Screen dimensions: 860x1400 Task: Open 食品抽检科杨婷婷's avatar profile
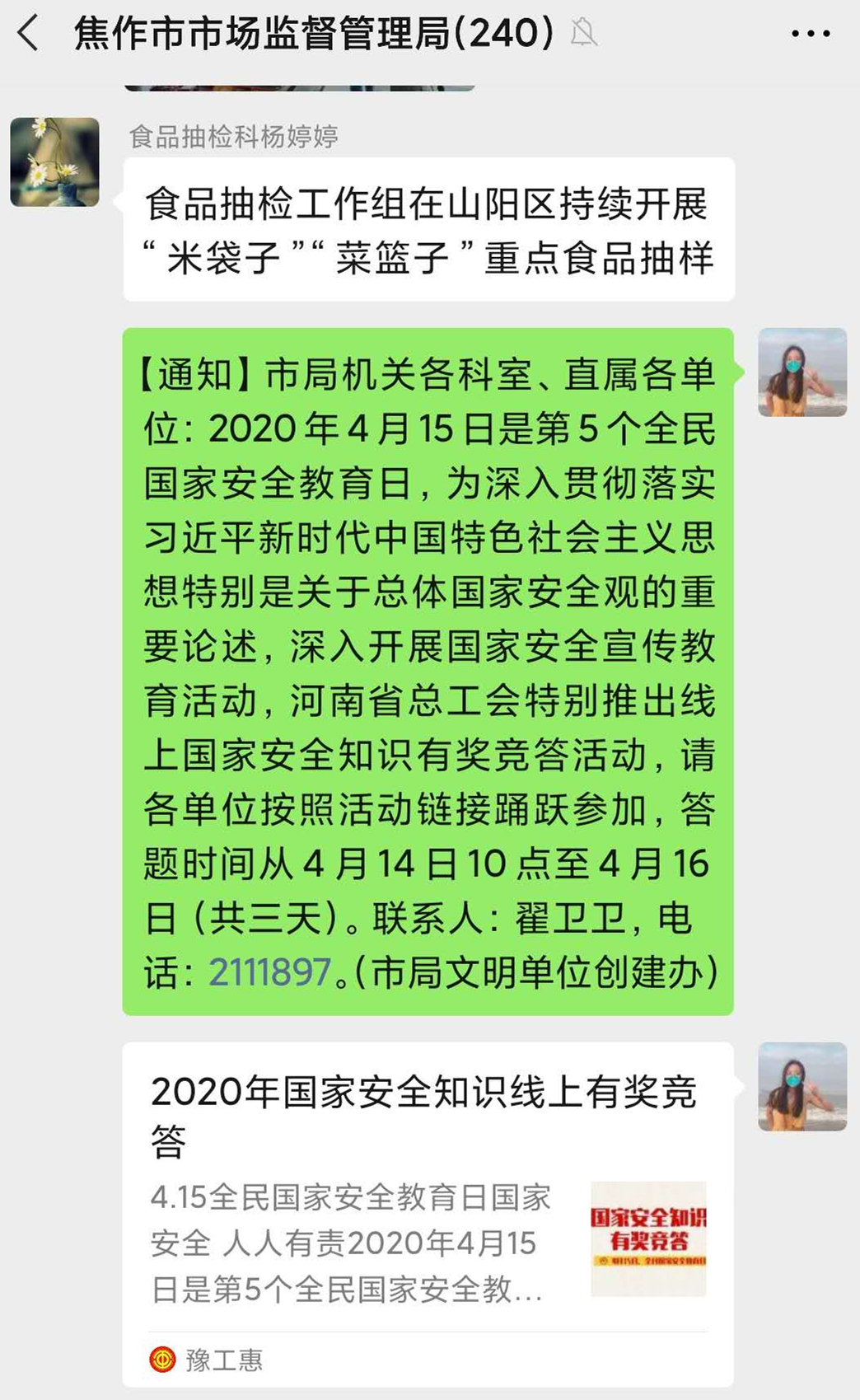click(54, 162)
